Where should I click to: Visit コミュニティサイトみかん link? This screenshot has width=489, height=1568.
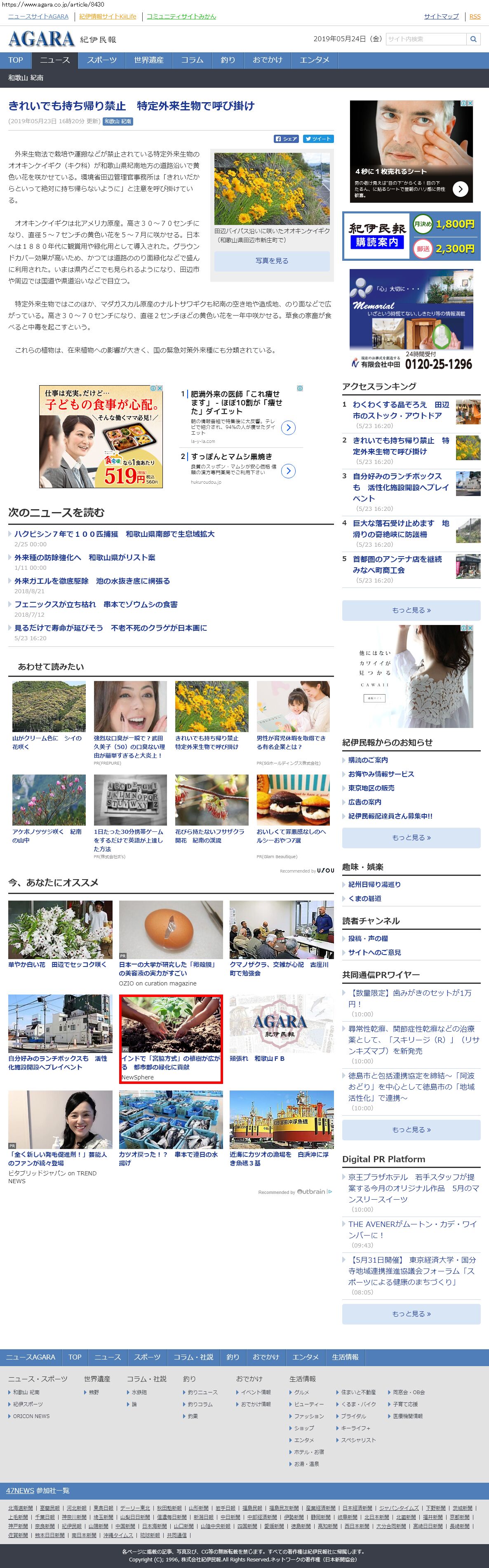point(181,16)
